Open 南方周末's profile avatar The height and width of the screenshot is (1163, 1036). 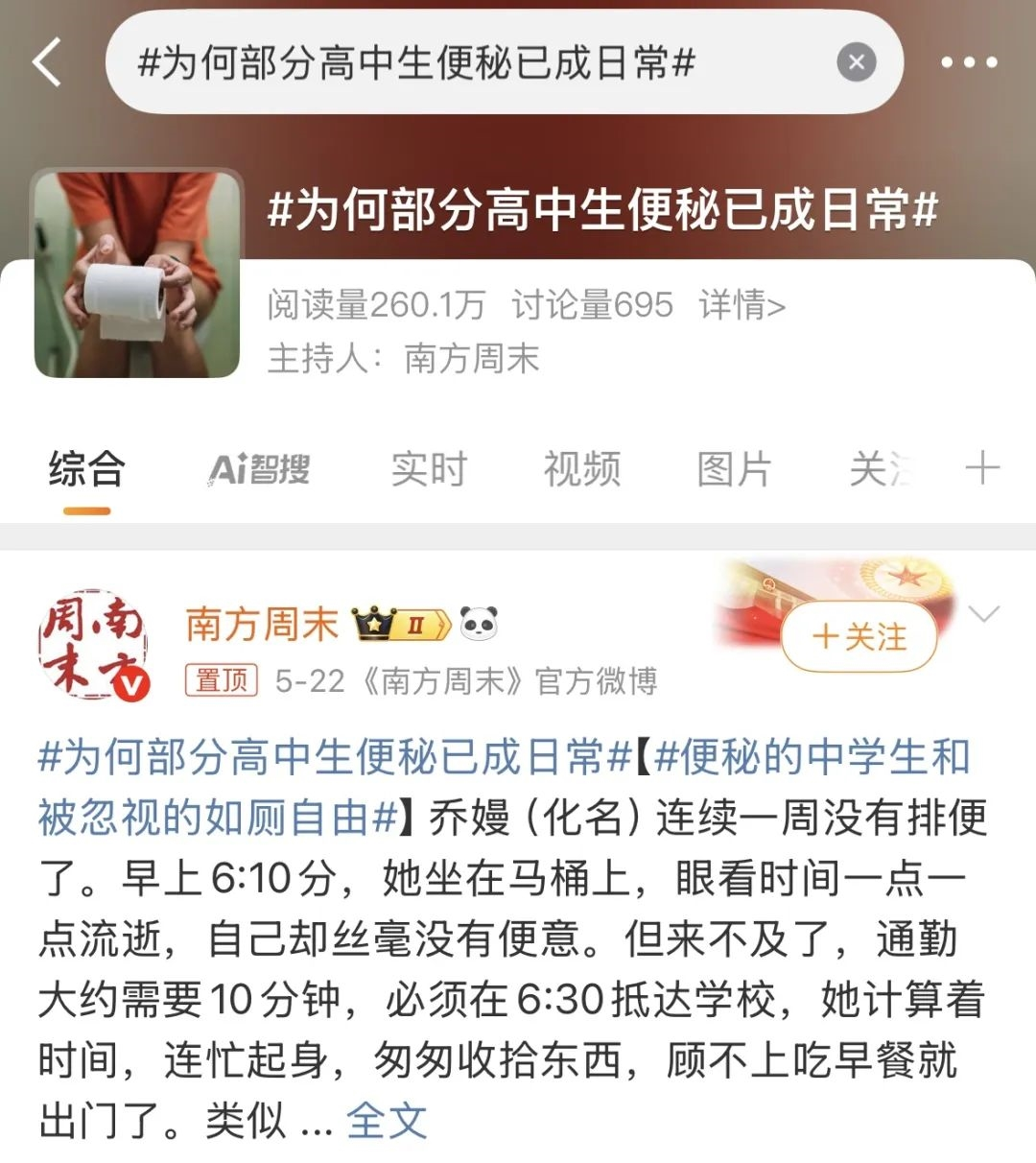coord(94,644)
